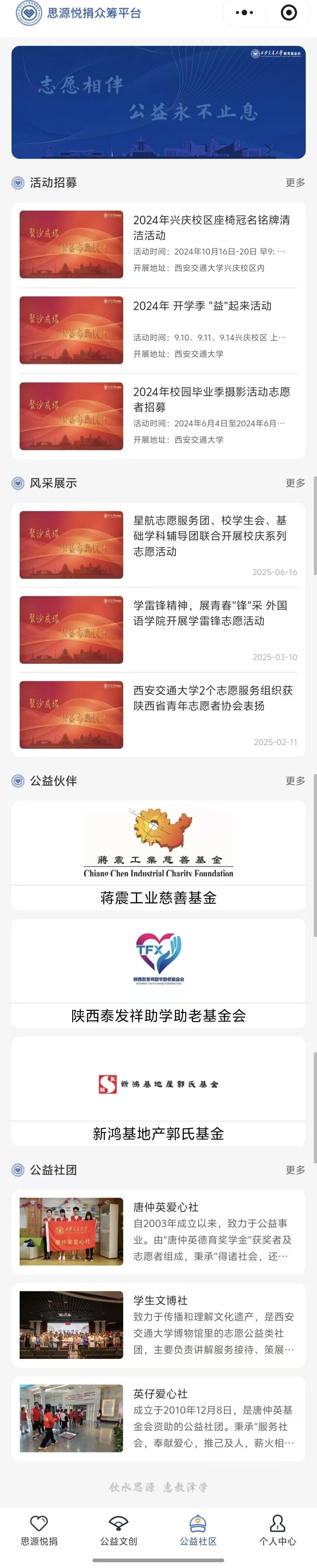The width and height of the screenshot is (317, 1568).
Task: Open the 新鸿基地产郭氏基金 card
Action: point(158,1091)
